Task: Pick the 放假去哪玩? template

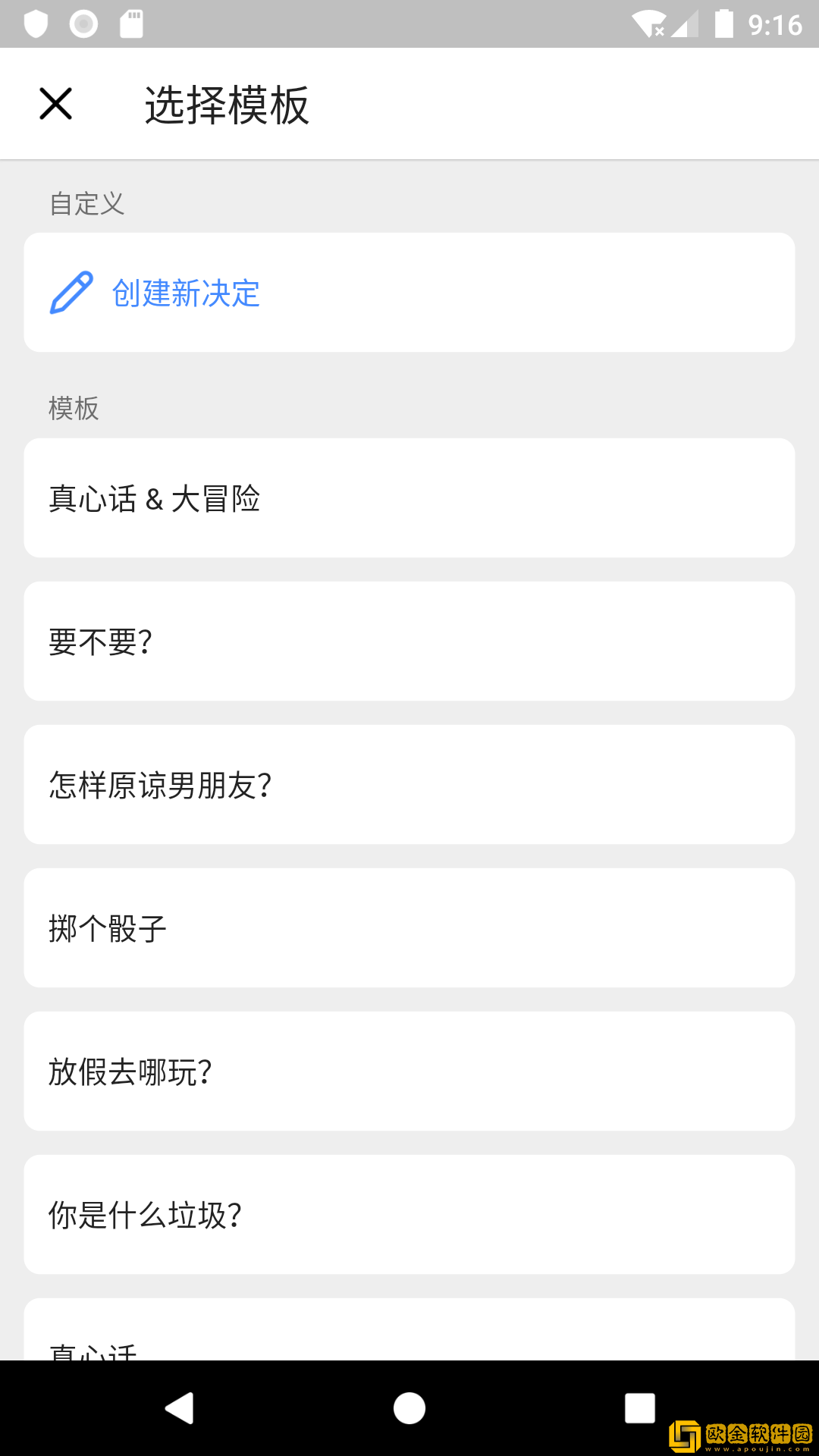Action: coord(409,1071)
